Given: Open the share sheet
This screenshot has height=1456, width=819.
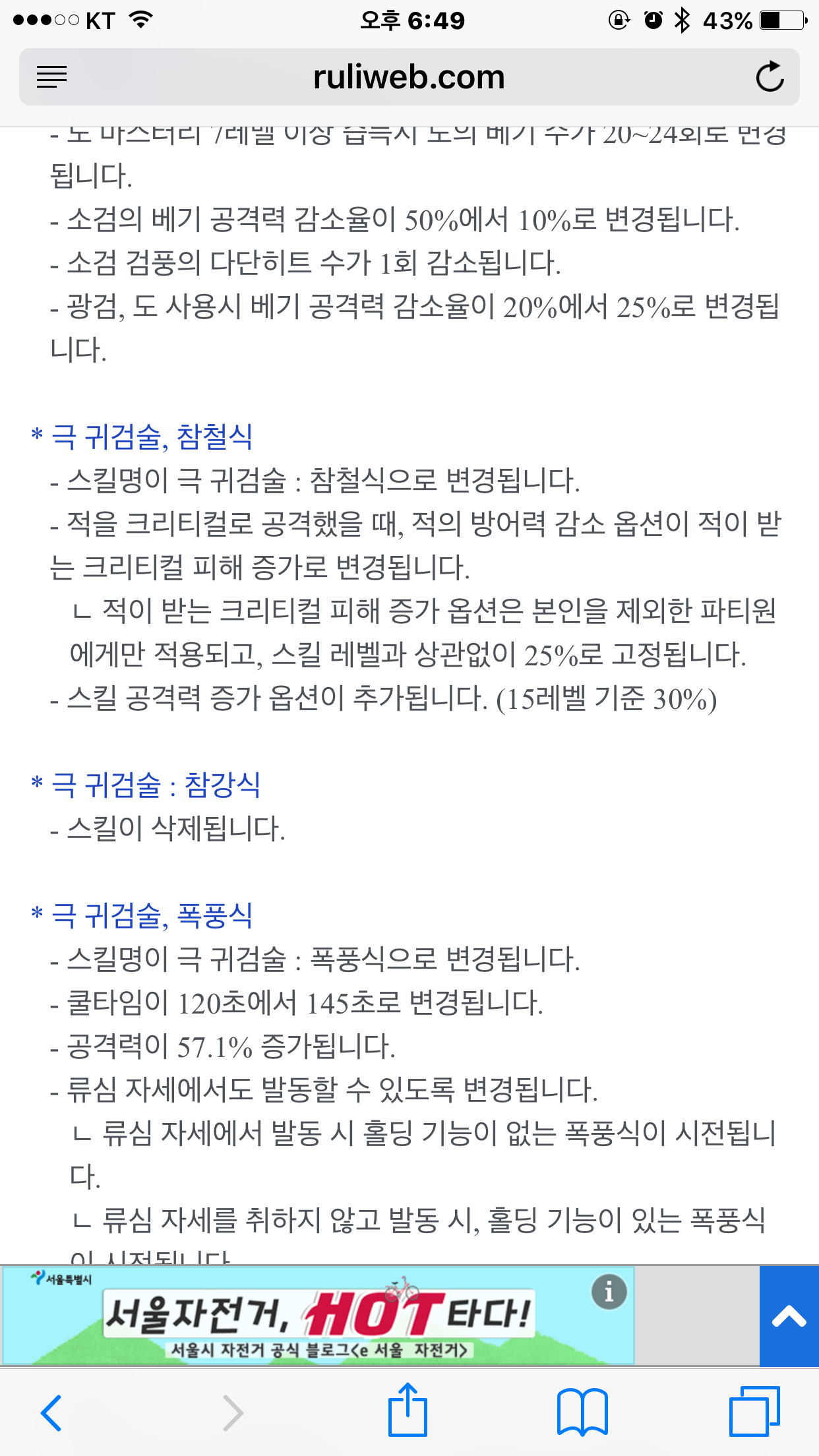Looking at the screenshot, I should (408, 1409).
